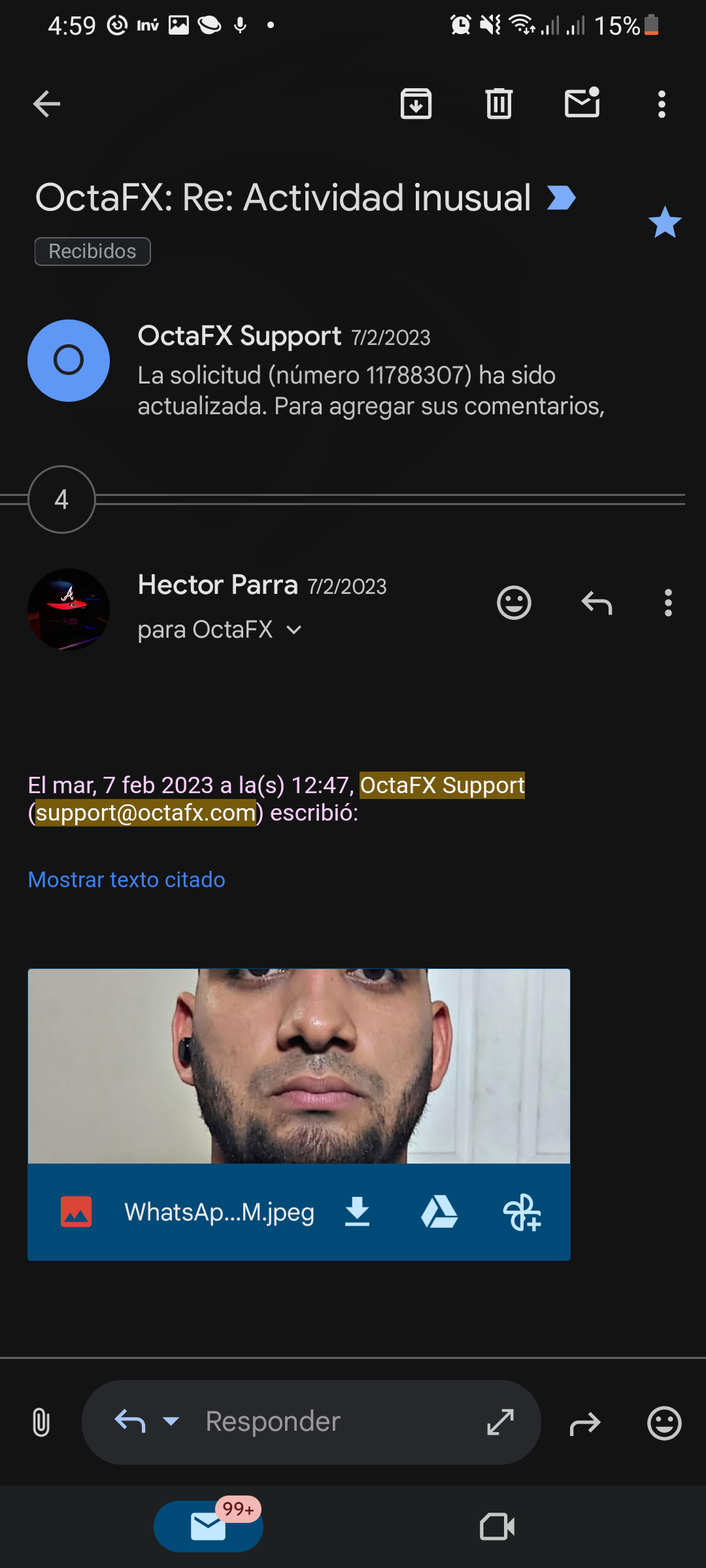
Task: Expand recipient details next to para OctaFX
Action: (x=294, y=630)
